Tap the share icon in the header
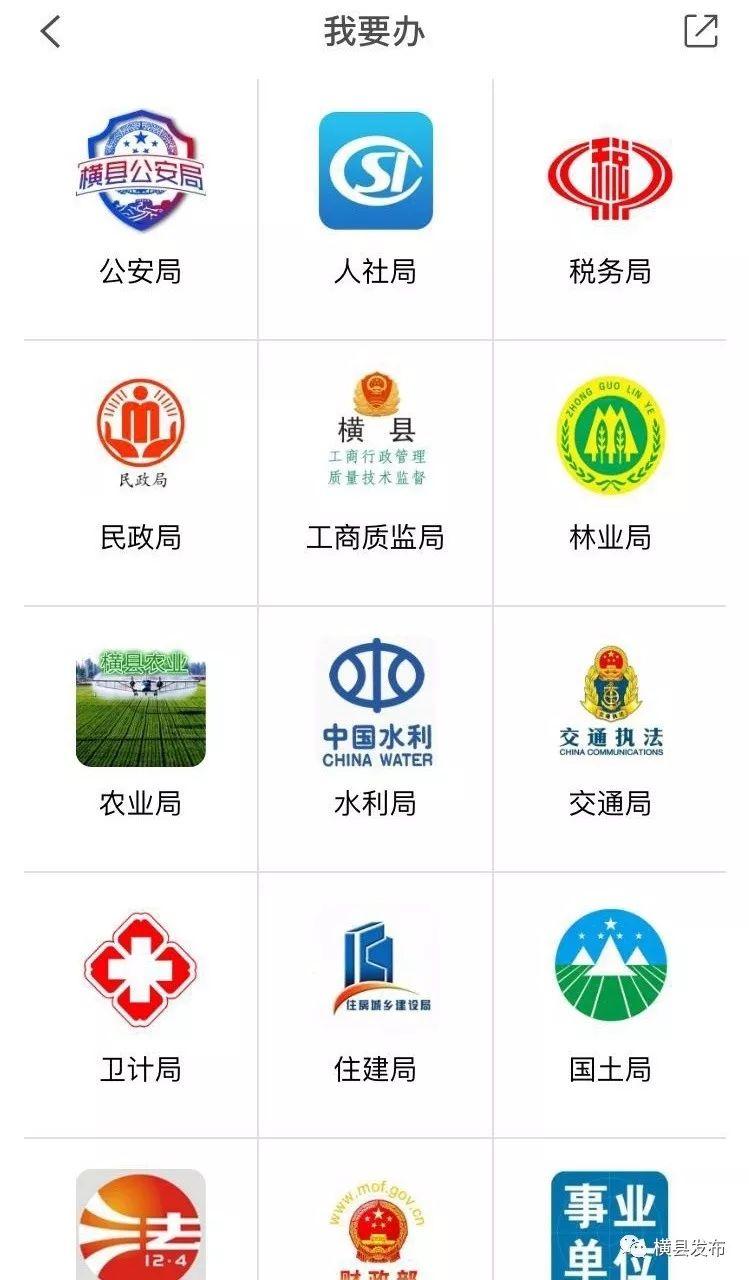This screenshot has width=749, height=1280. pos(701,31)
